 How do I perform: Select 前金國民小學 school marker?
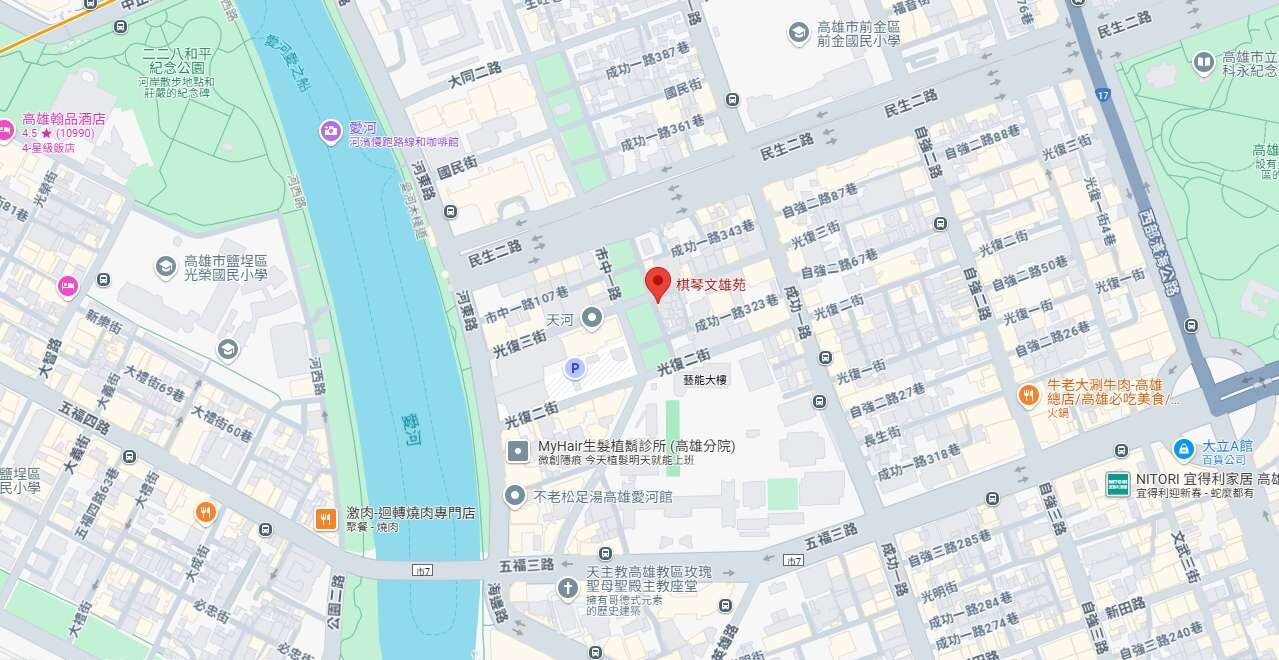pos(797,33)
